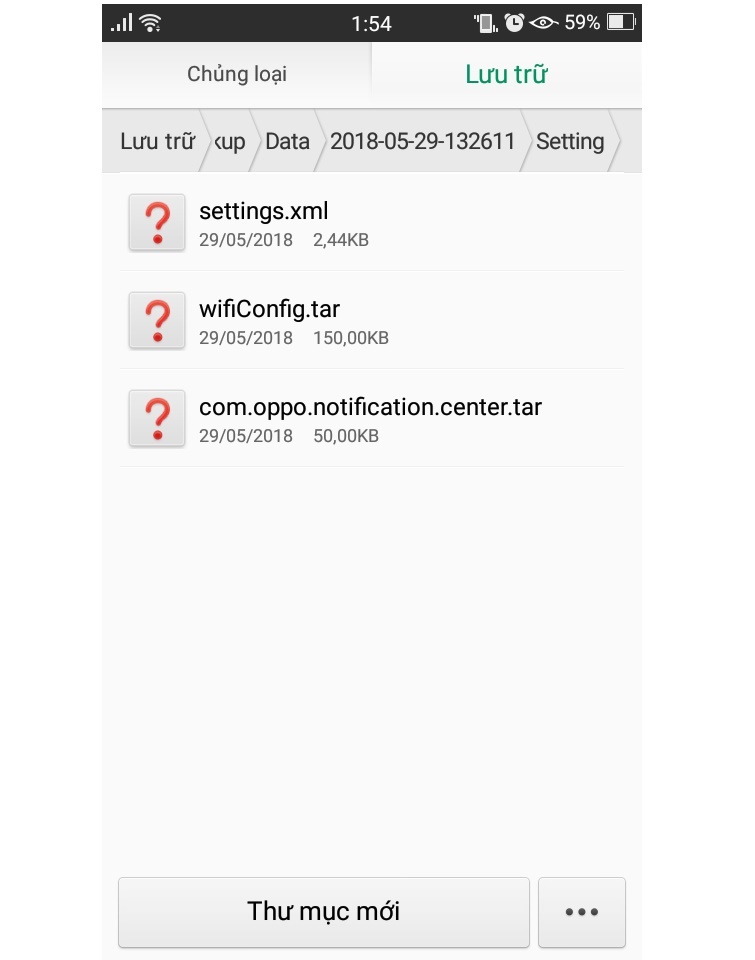Screen dimensions: 755x960
Task: Open the 2018-05-29-132611 breadcrumb folder
Action: (422, 141)
